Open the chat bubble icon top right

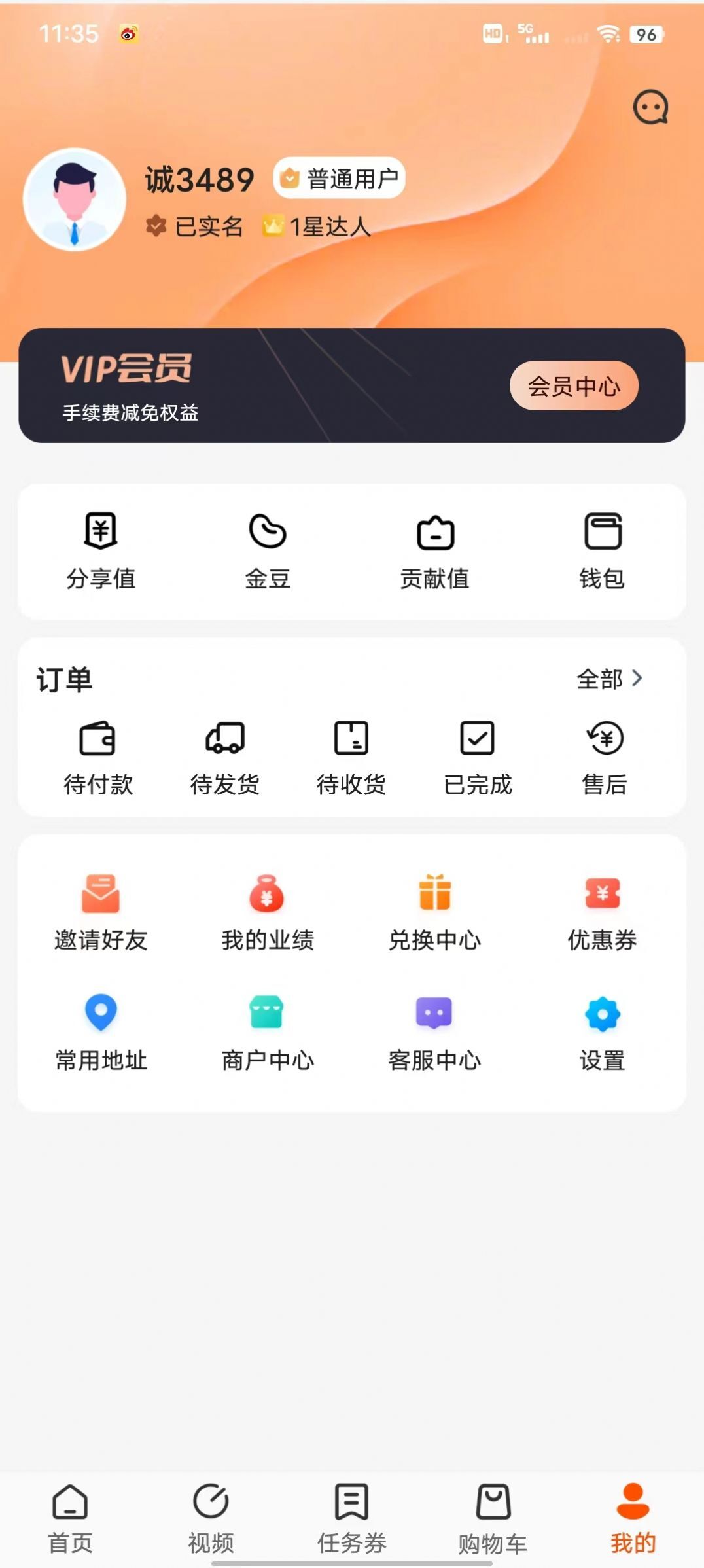(650, 107)
